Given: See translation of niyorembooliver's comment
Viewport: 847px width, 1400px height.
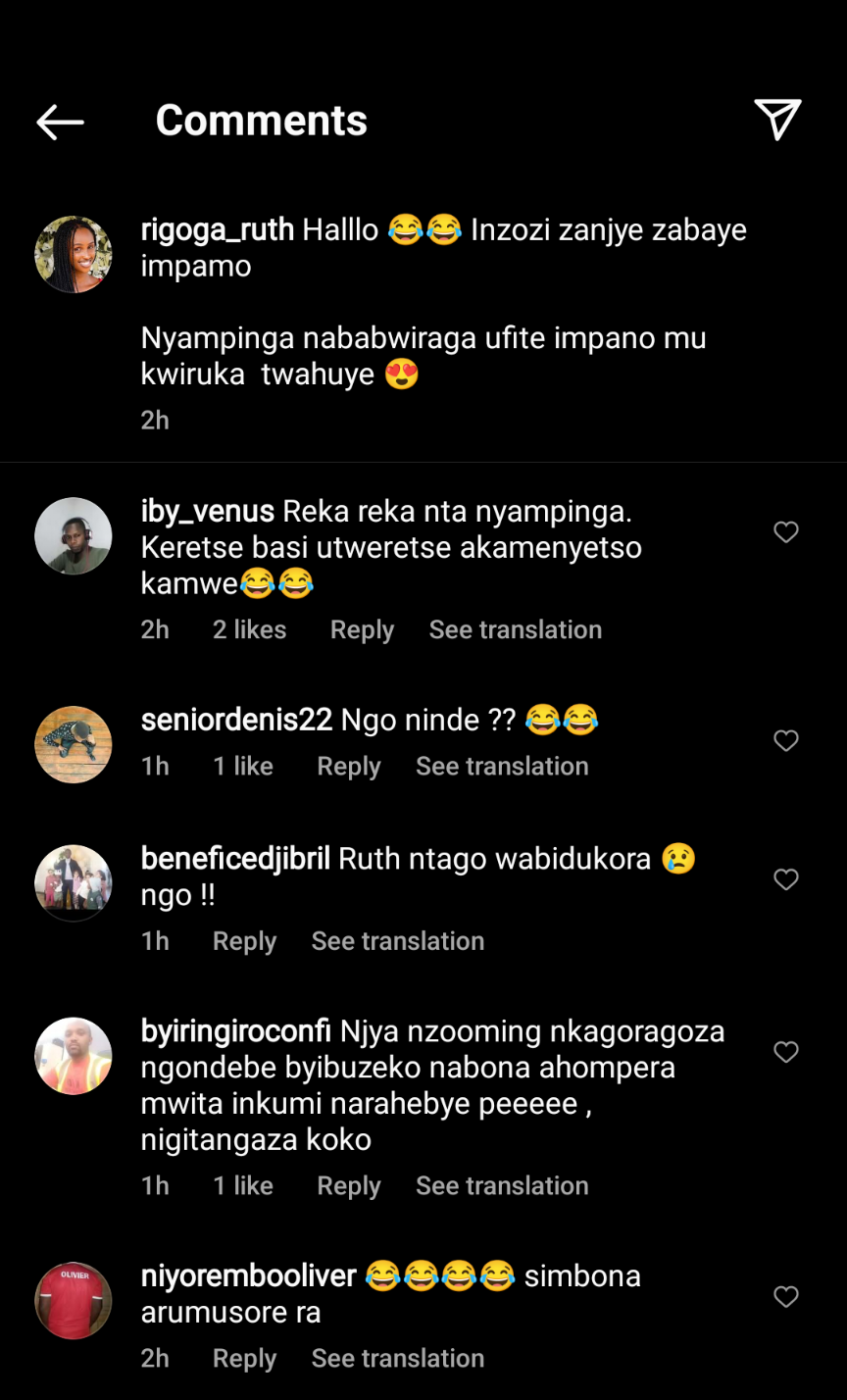Looking at the screenshot, I should pos(397,1358).
